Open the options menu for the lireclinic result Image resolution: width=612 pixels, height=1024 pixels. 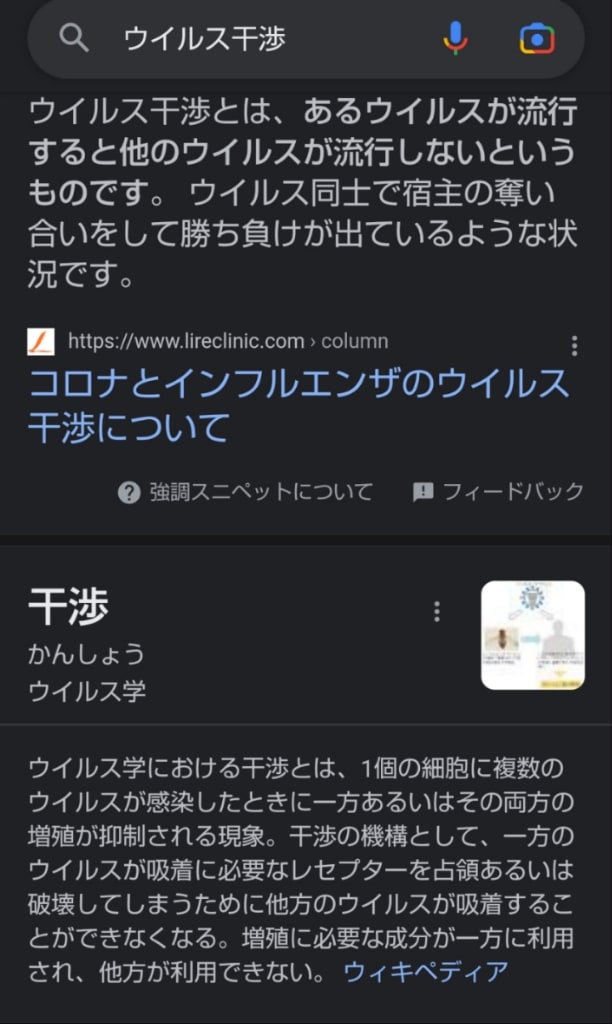pyautogui.click(x=574, y=346)
